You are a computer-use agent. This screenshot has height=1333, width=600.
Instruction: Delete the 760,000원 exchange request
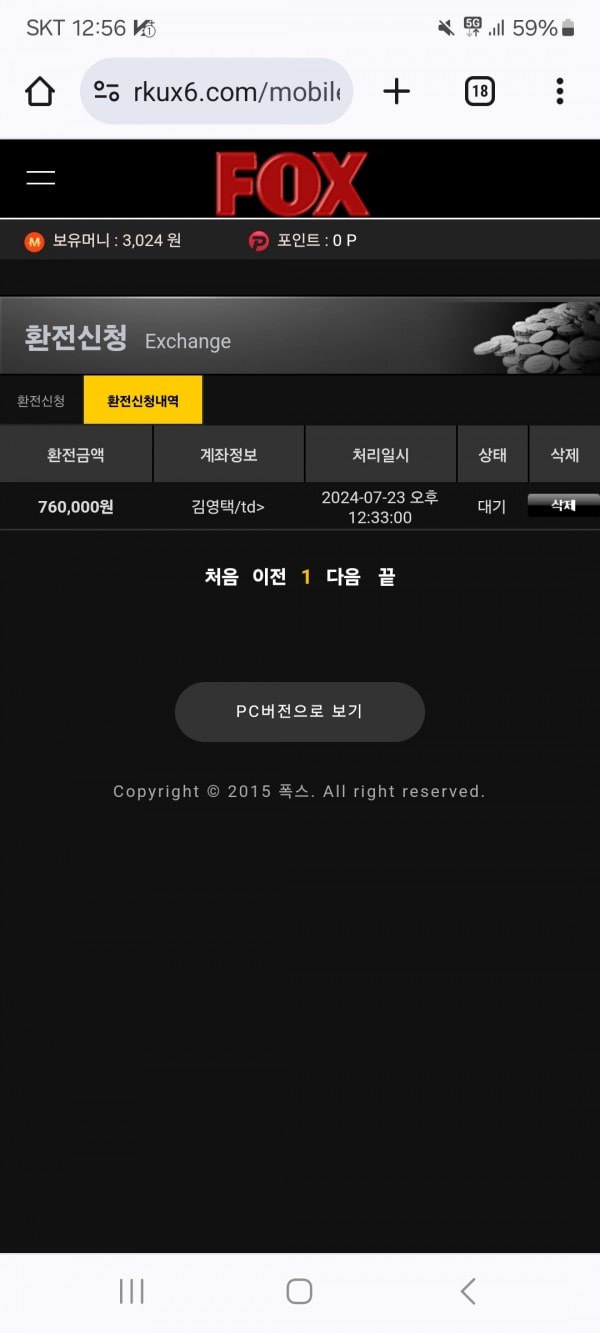click(x=564, y=506)
